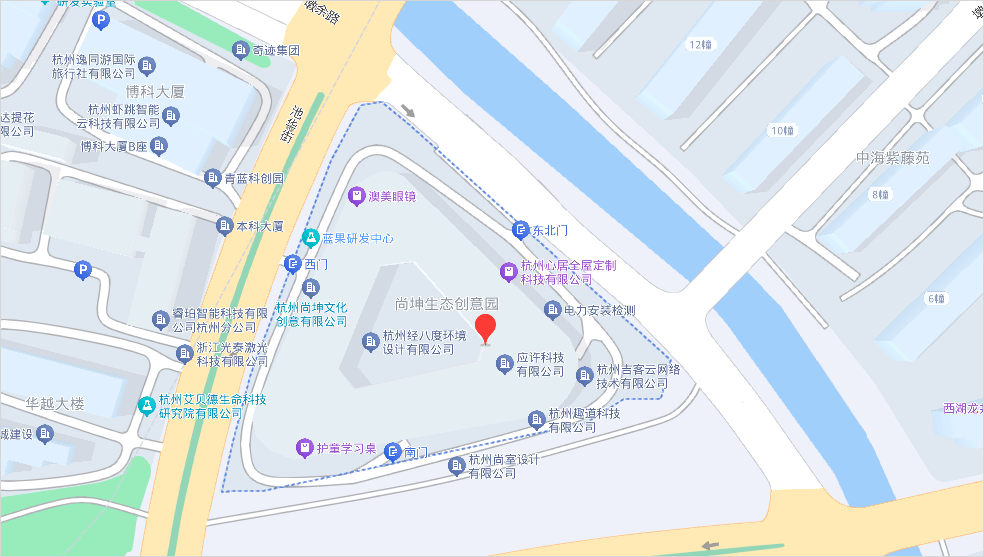Open the 护童学习桌 shop marker
This screenshot has width=984, height=557.
305,448
